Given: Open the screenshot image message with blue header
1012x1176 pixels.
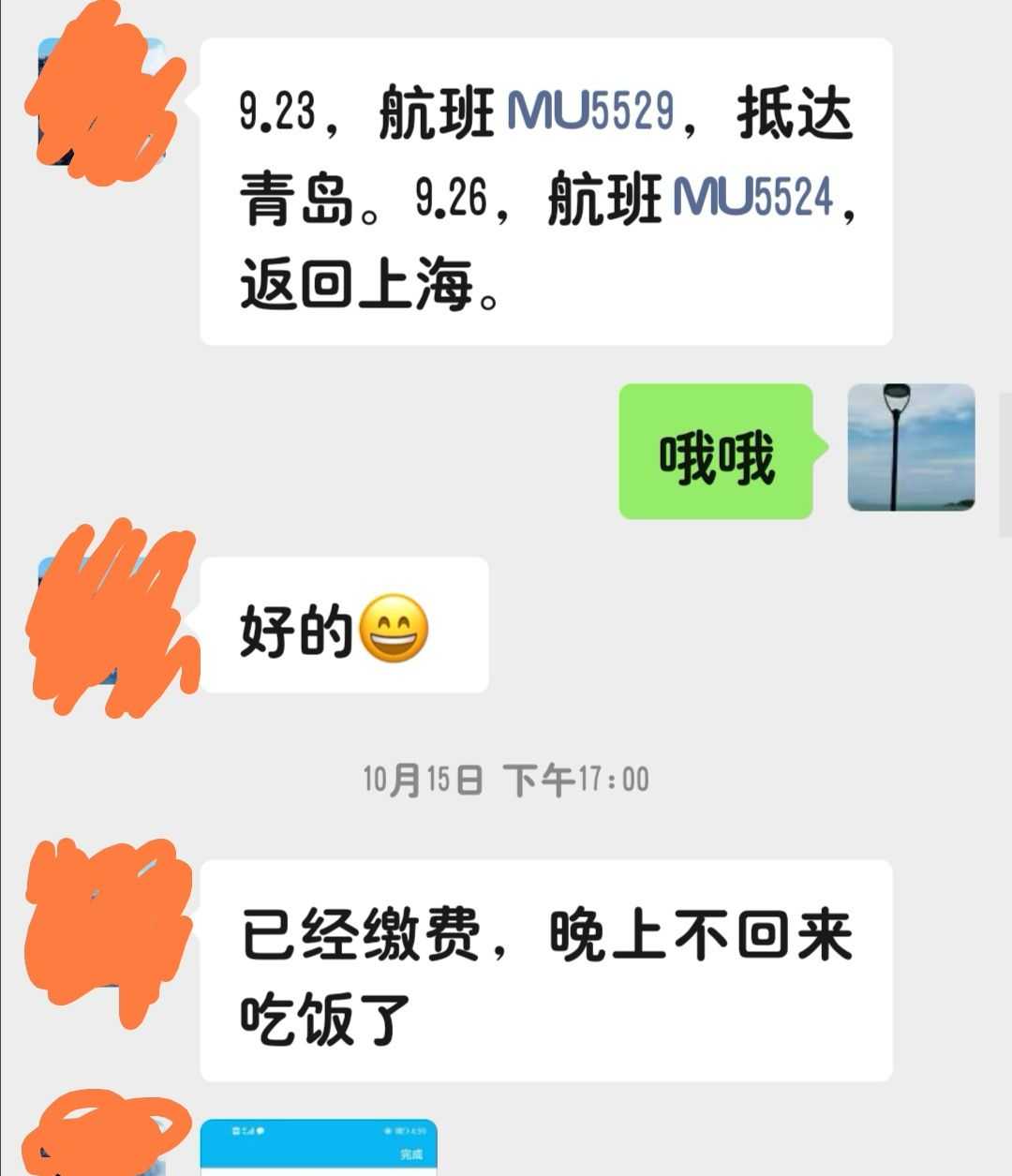Looking at the screenshot, I should [x=319, y=1149].
